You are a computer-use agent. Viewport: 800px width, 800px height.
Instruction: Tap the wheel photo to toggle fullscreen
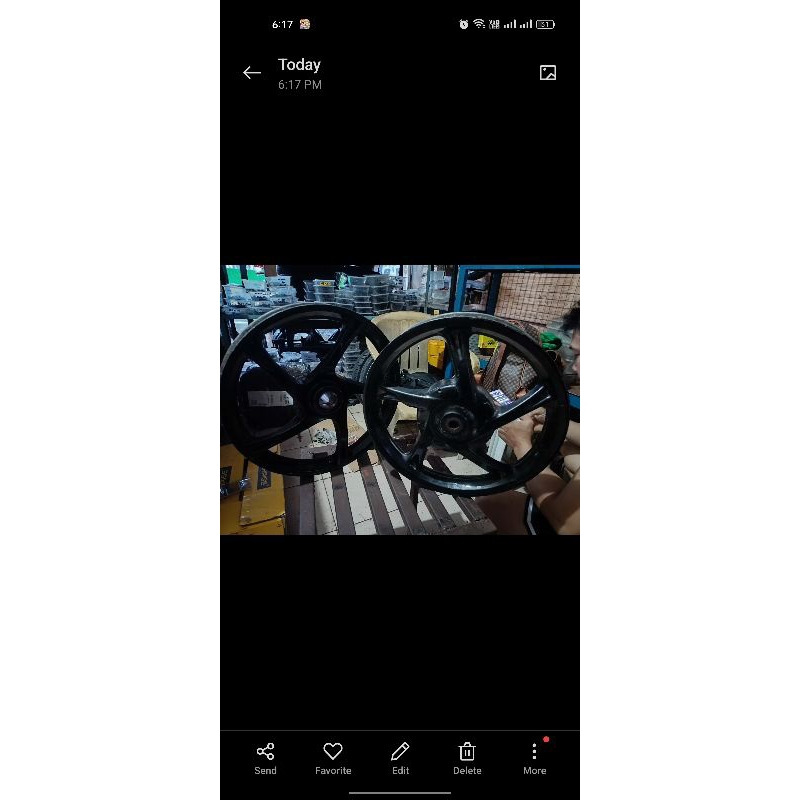pyautogui.click(x=400, y=399)
